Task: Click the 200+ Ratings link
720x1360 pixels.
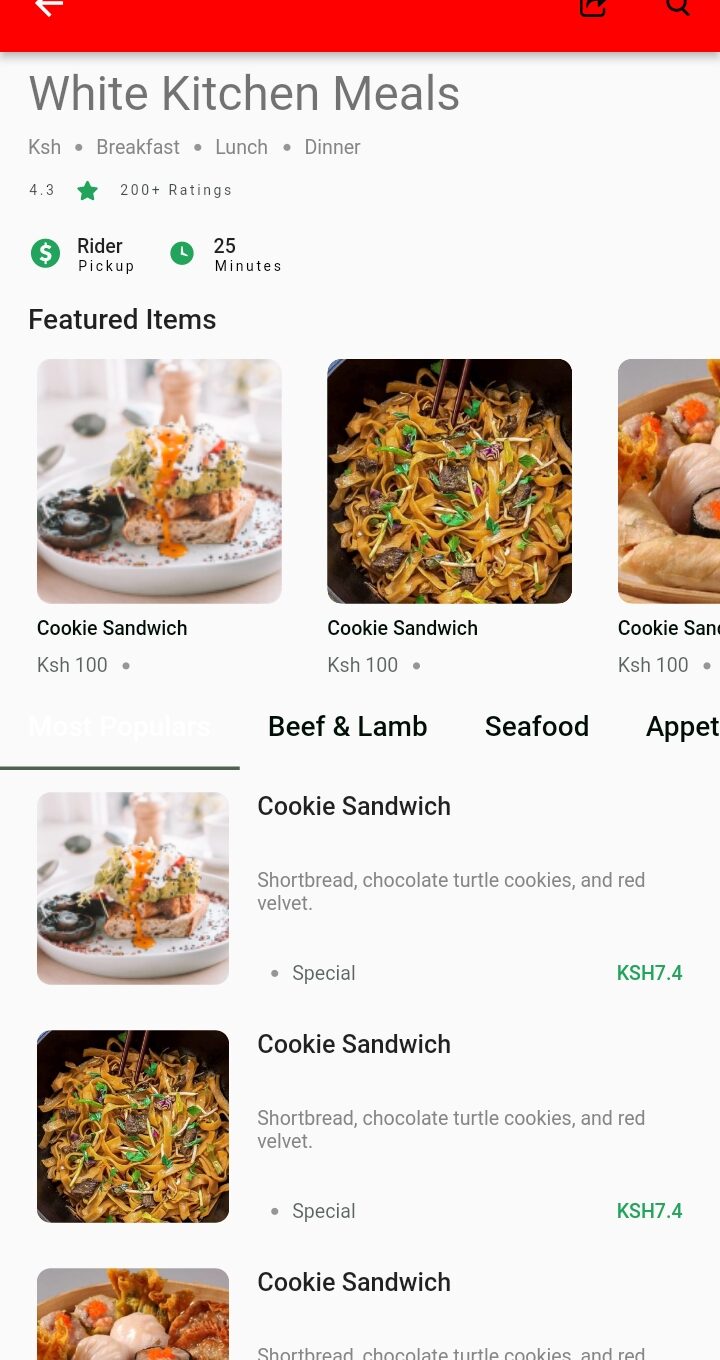Action: pyautogui.click(x=176, y=190)
